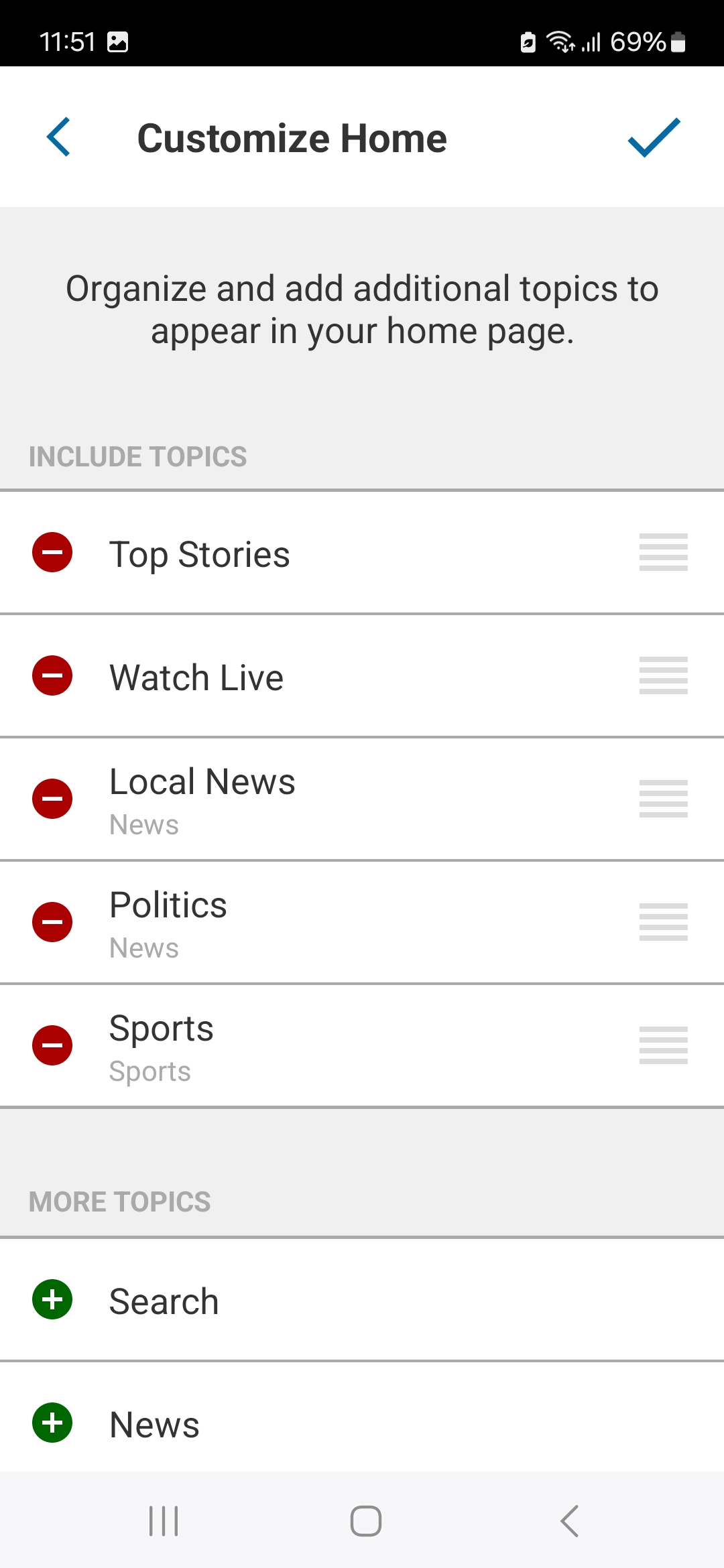724x1568 pixels.
Task: Remove Sports topic
Action: point(52,1045)
